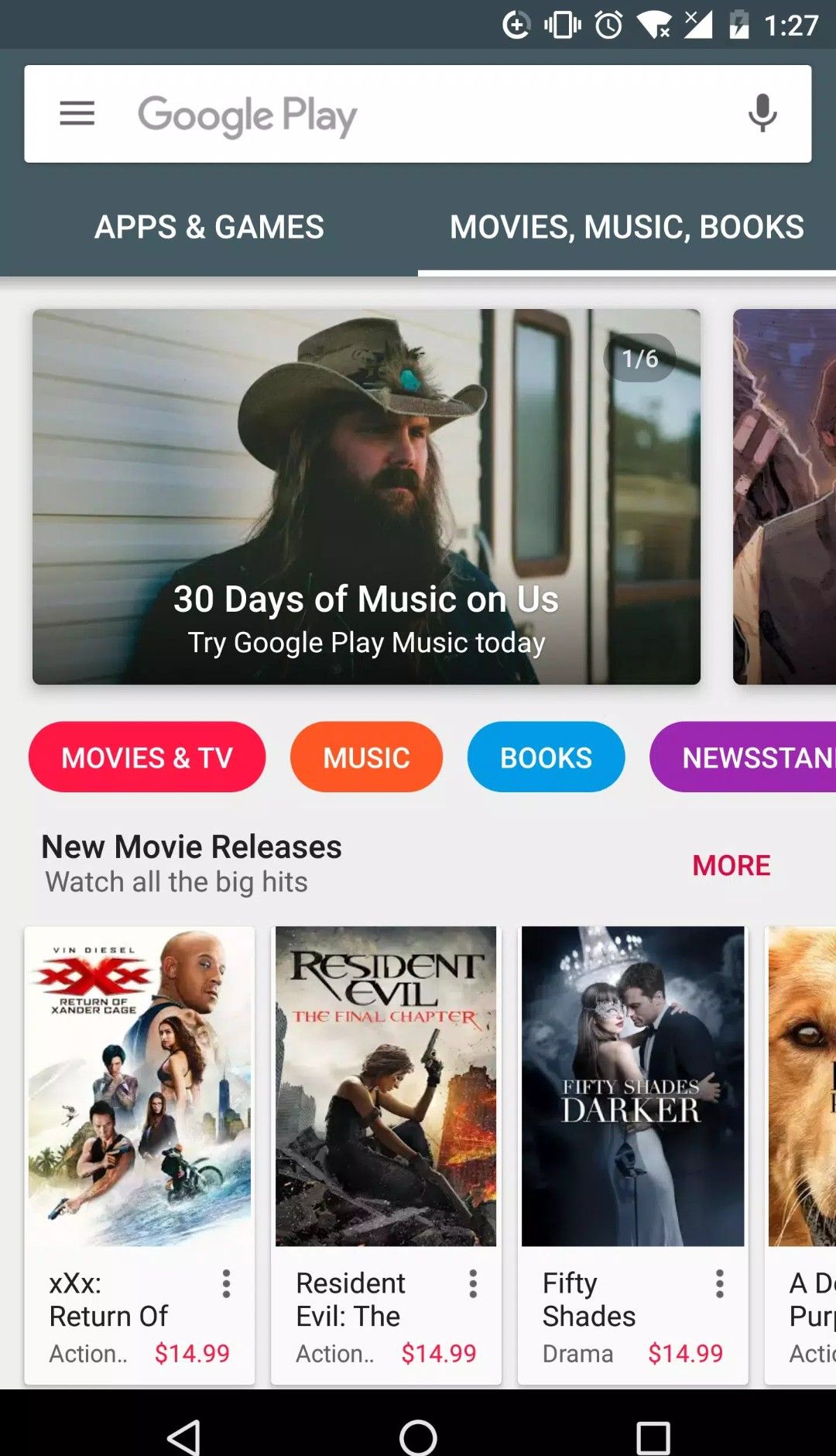Go to the Books category
The height and width of the screenshot is (1456, 836).
pyautogui.click(x=546, y=757)
